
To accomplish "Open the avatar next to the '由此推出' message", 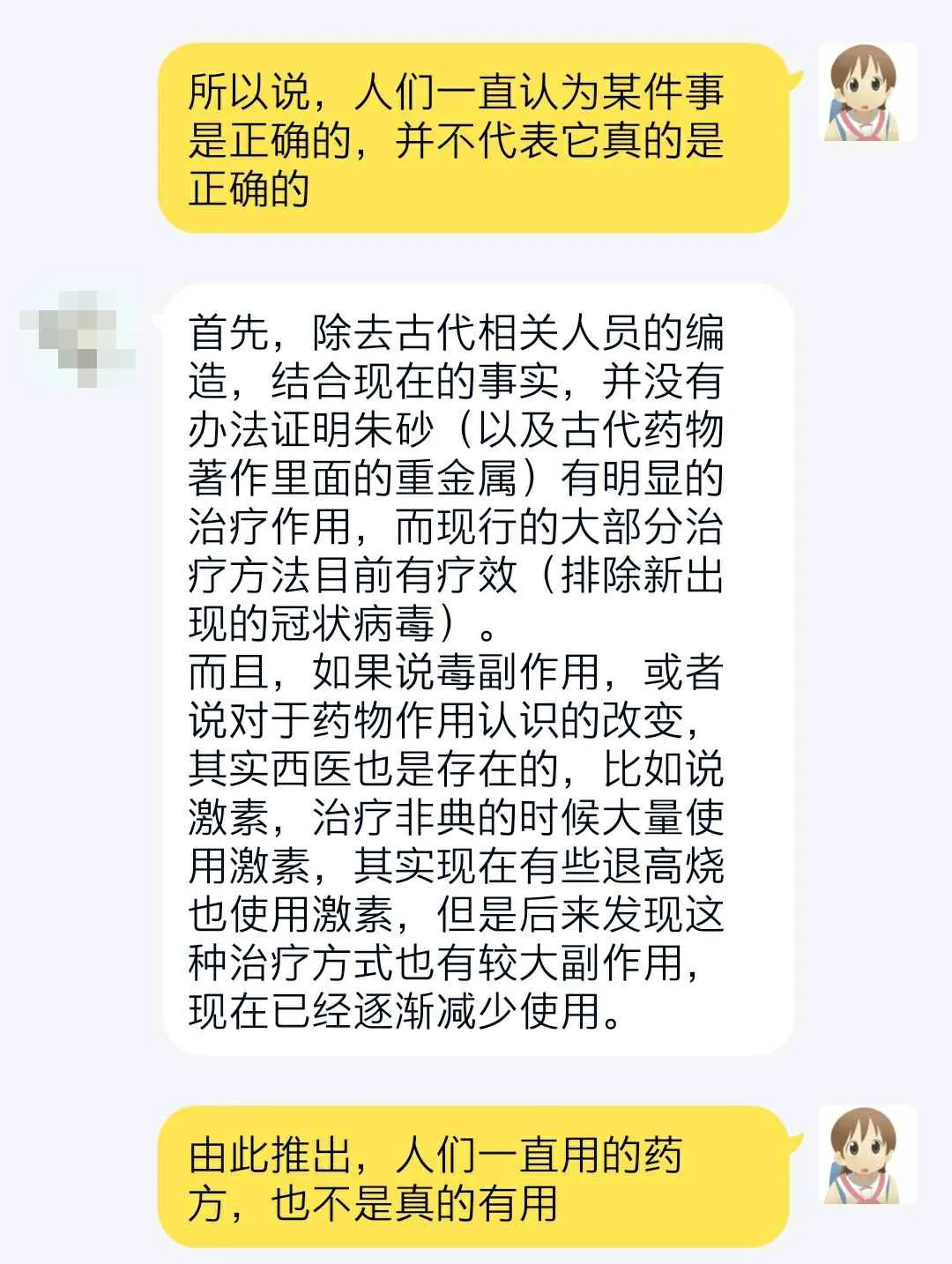I will 867,1155.
